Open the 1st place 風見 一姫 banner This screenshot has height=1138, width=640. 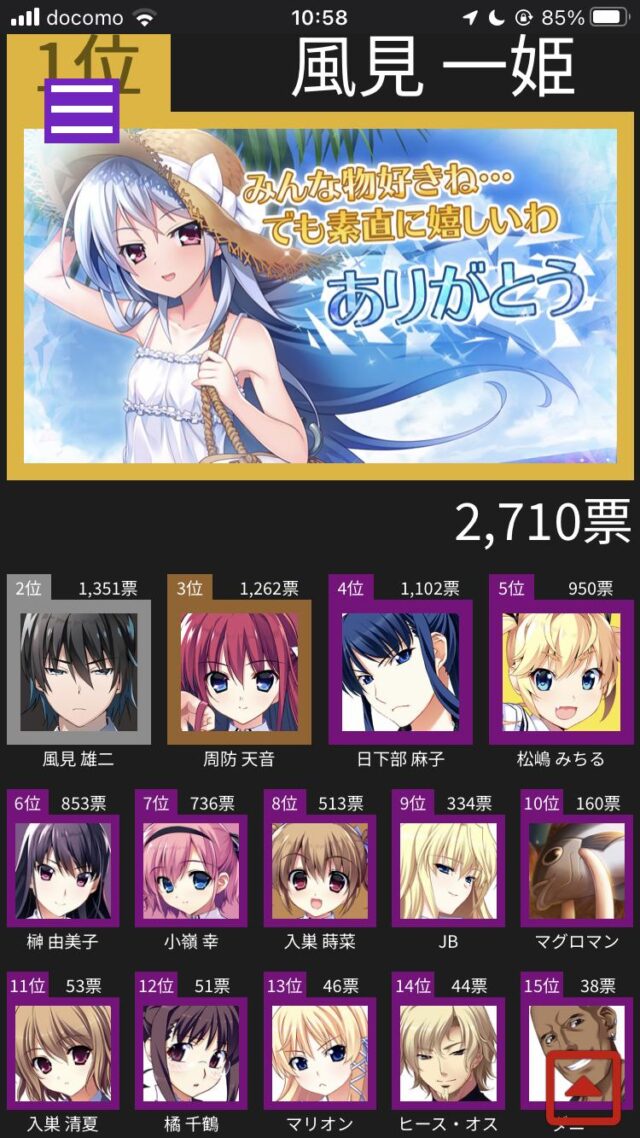(318, 296)
